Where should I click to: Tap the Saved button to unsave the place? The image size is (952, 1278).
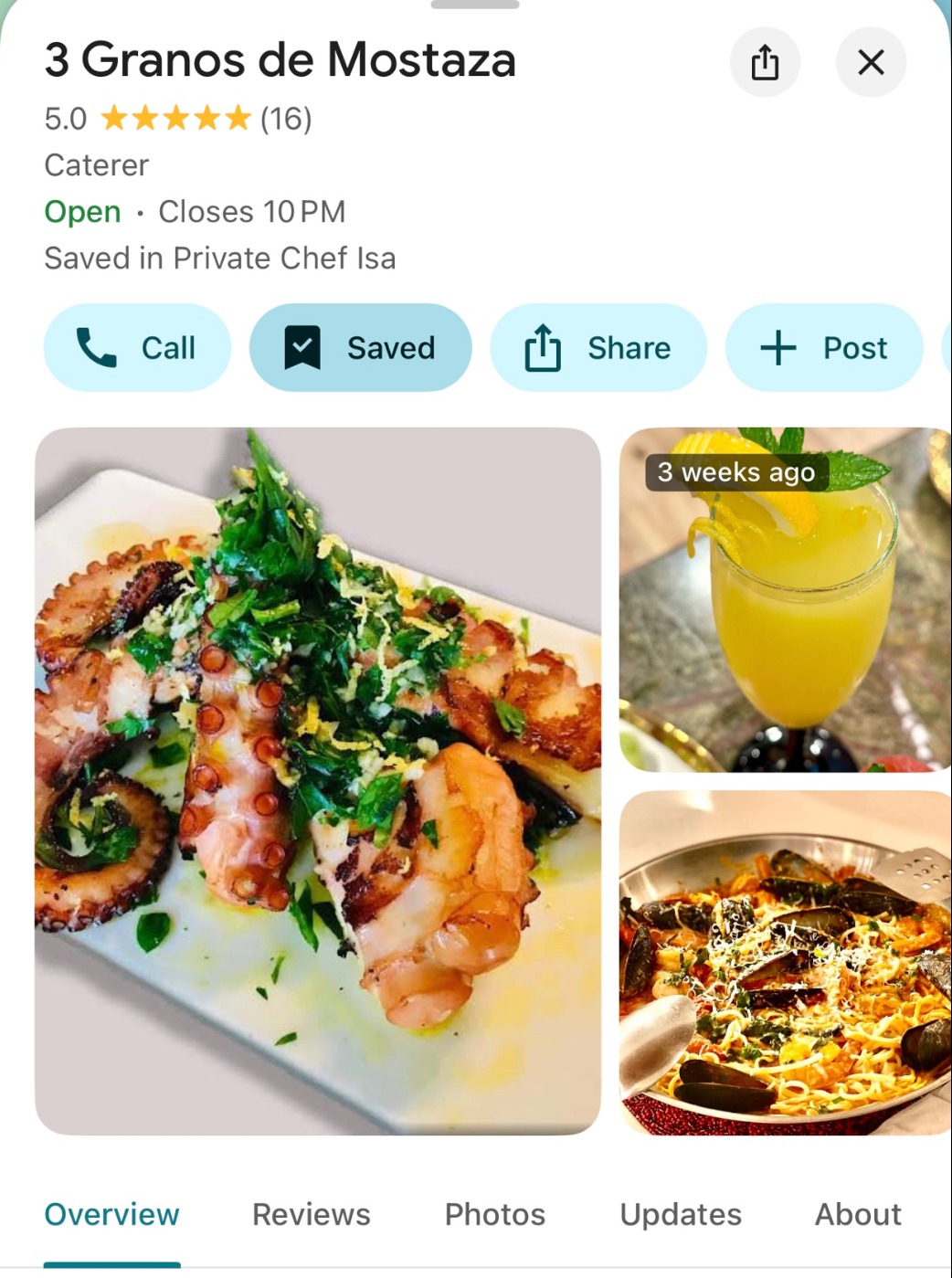tap(360, 348)
